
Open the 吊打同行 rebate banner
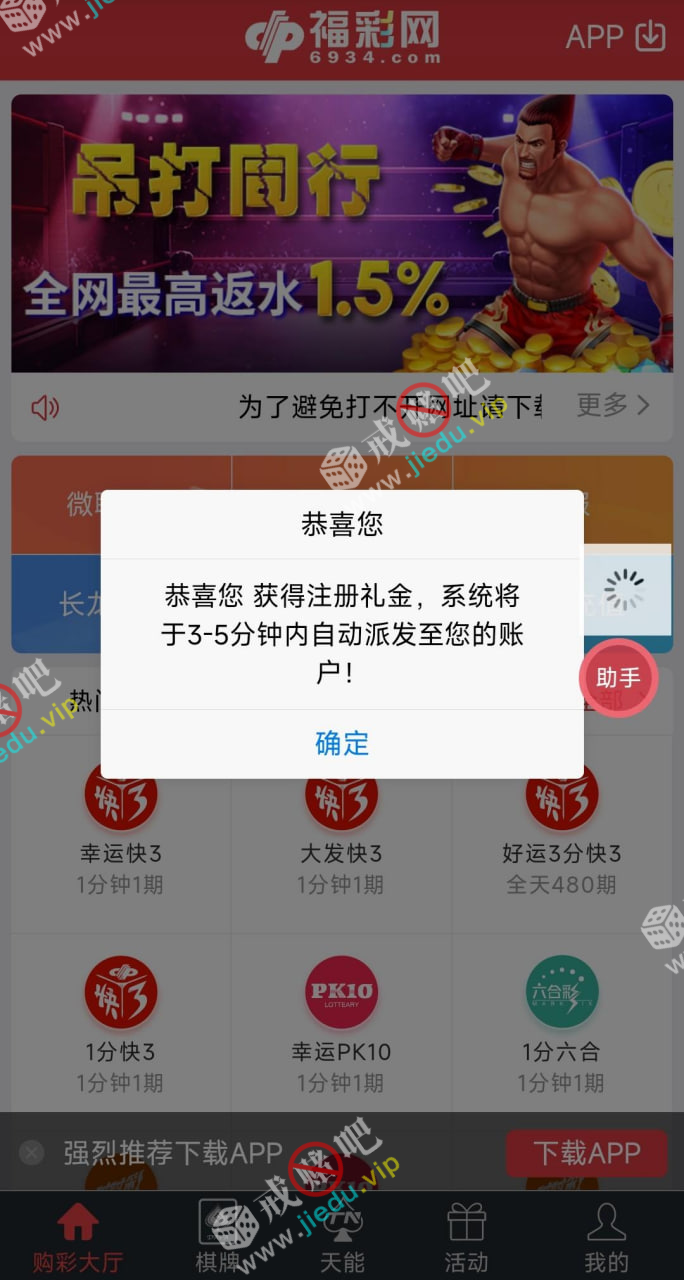coord(342,233)
